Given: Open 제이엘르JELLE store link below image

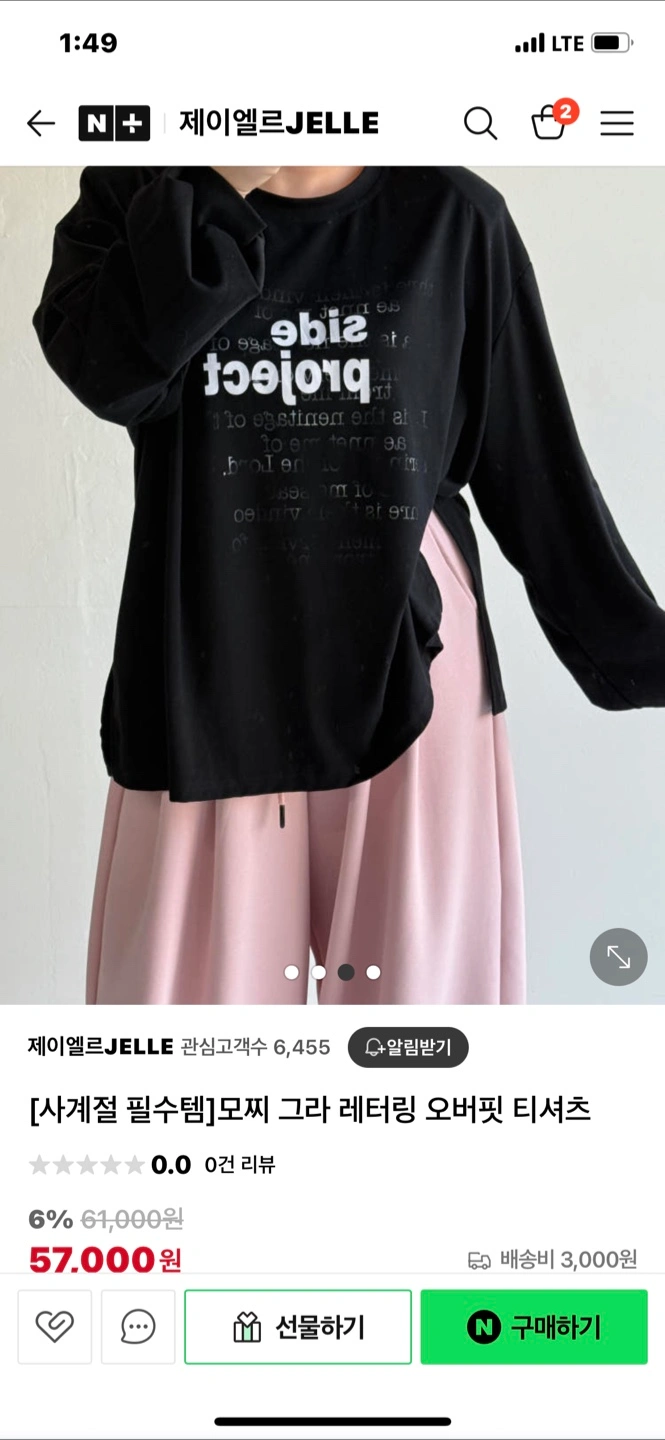Looking at the screenshot, I should (x=101, y=1047).
